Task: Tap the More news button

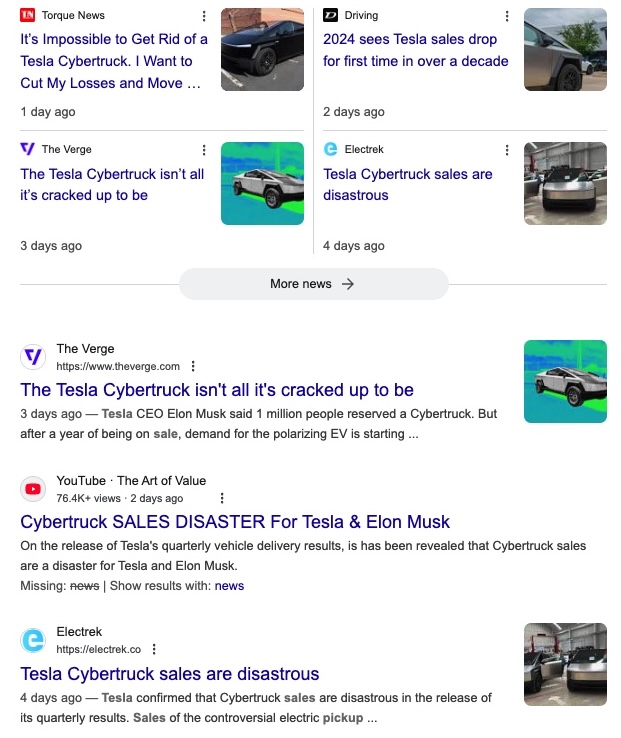Action: click(x=313, y=284)
